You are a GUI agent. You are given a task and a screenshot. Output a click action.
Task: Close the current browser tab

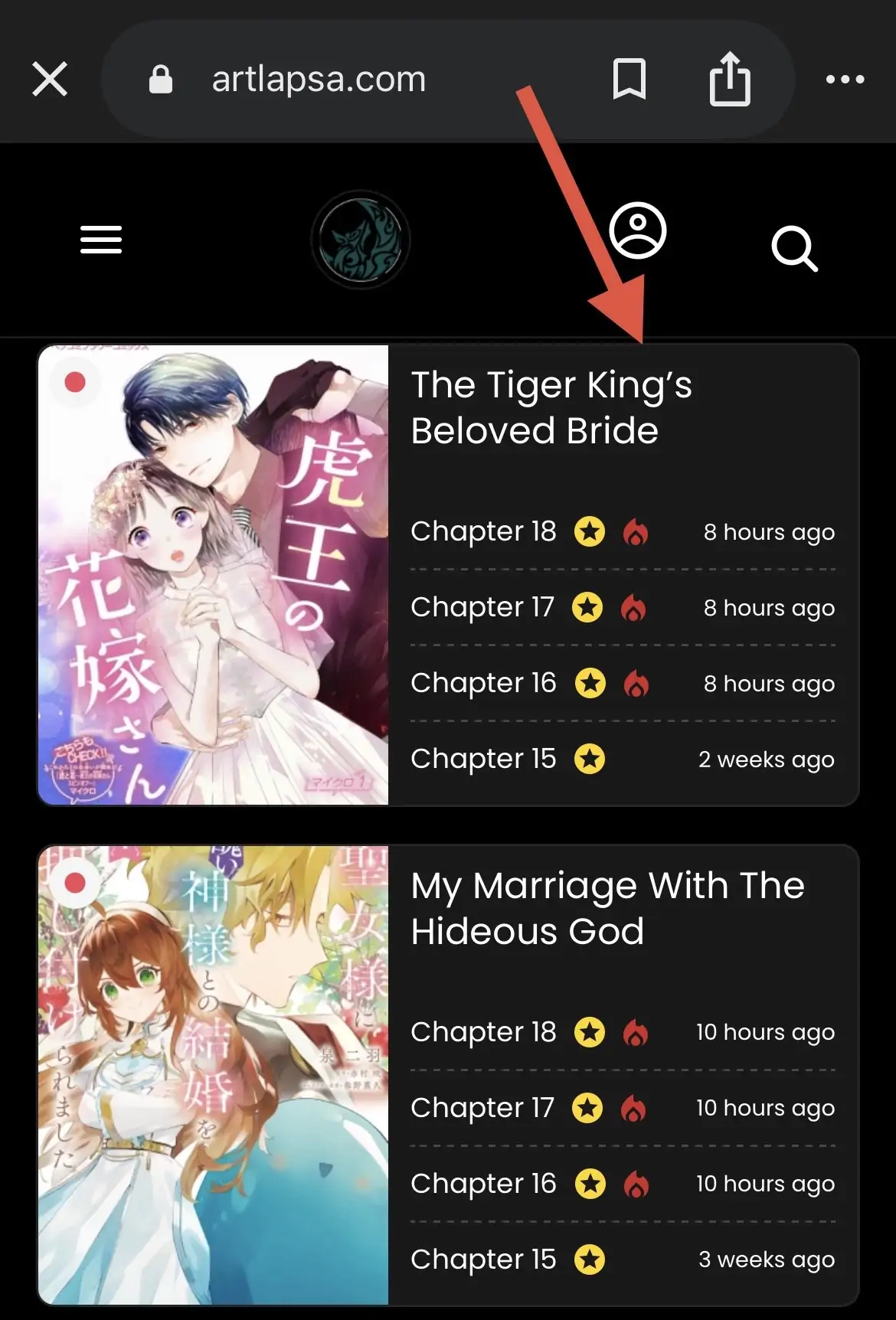pos(49,79)
